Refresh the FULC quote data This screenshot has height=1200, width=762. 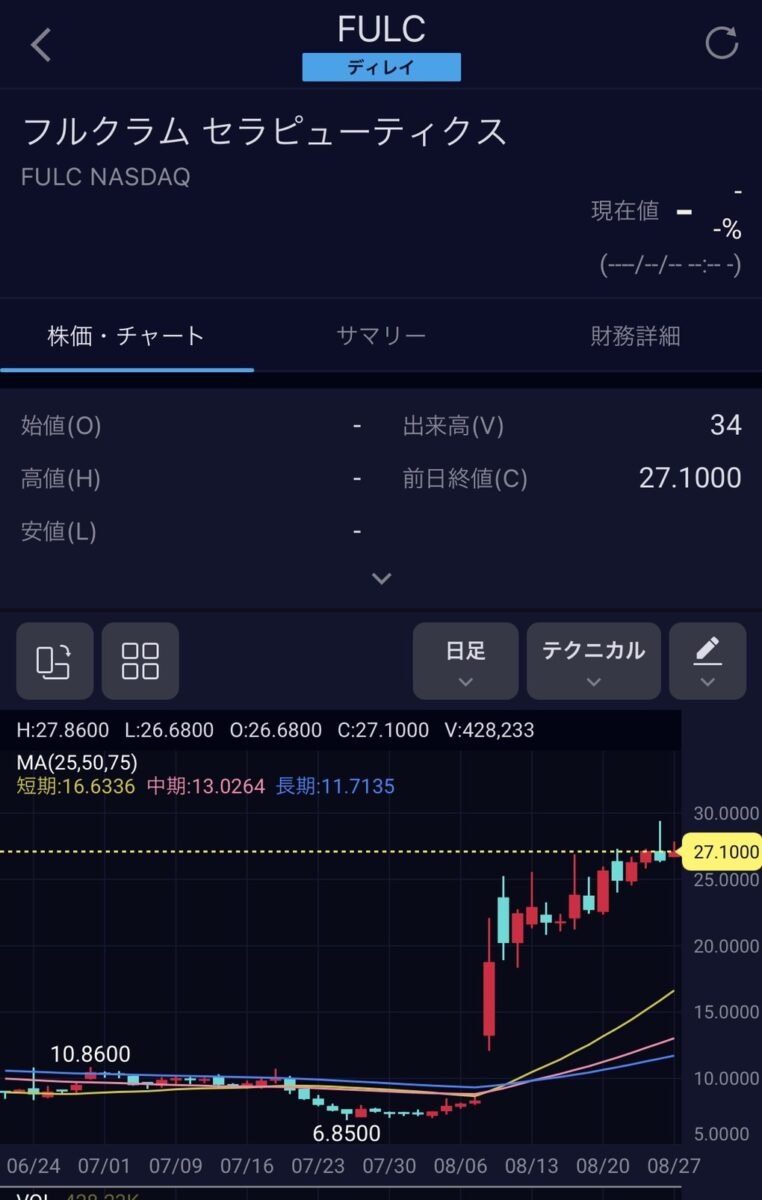tap(721, 43)
